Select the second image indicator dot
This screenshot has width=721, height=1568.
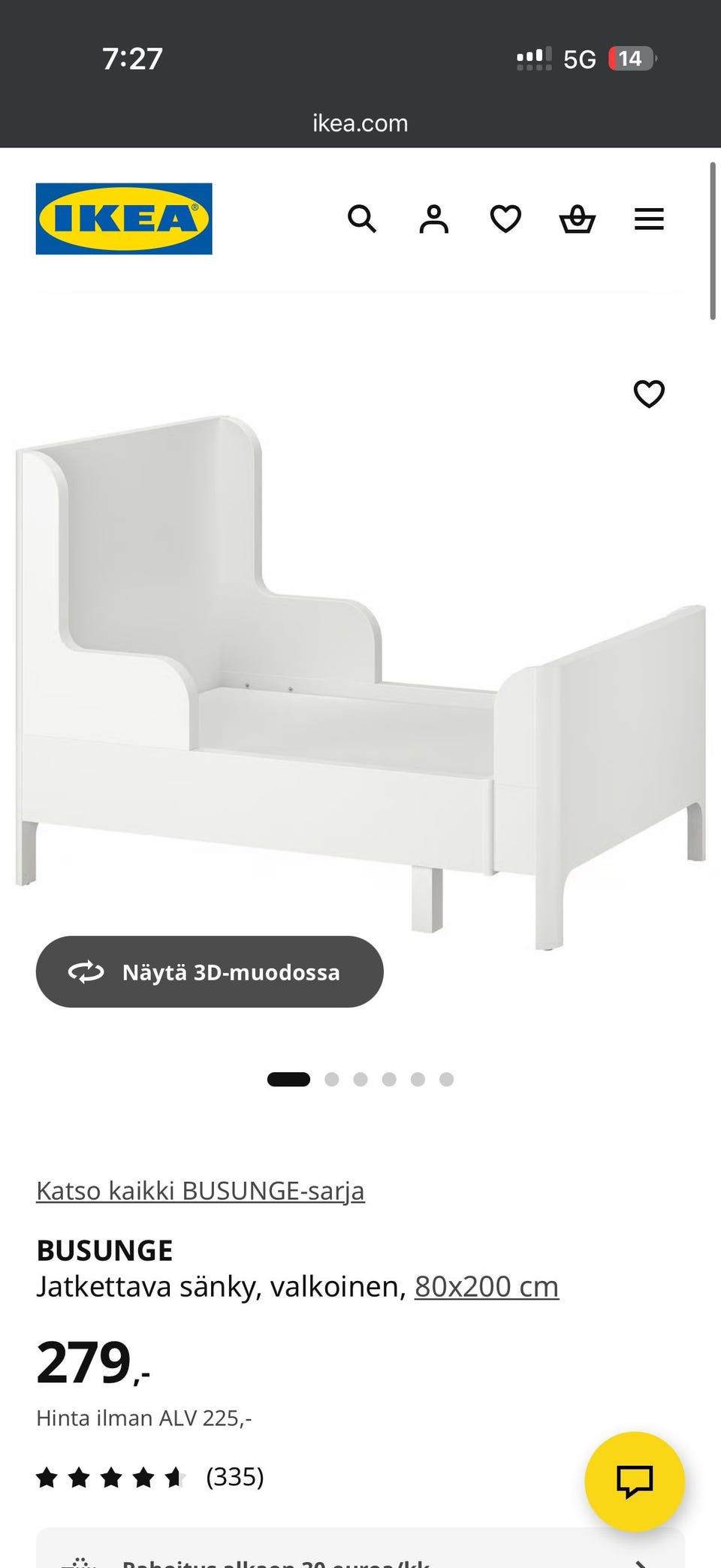point(332,1080)
